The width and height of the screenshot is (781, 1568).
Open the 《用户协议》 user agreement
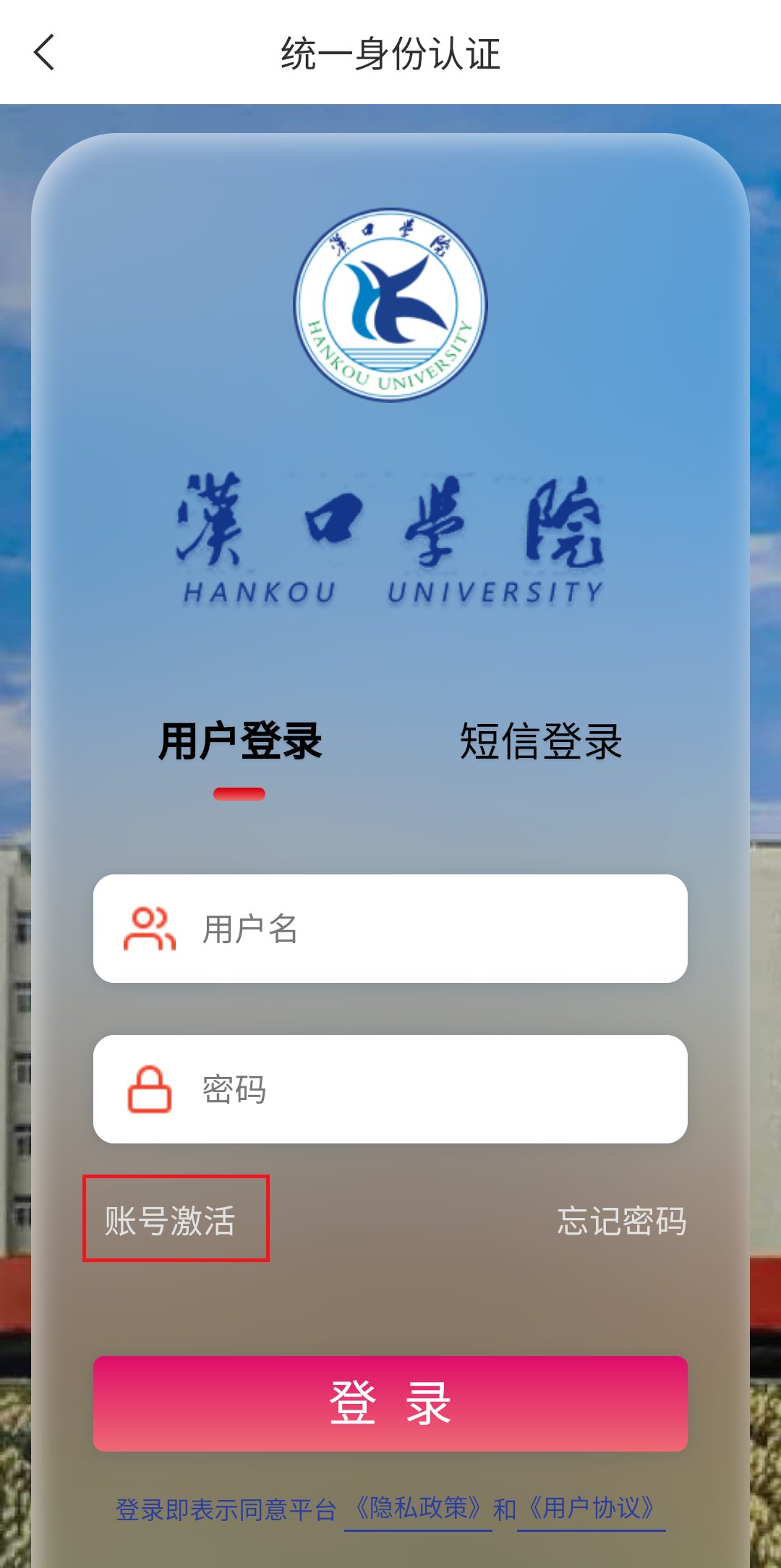point(592,1509)
